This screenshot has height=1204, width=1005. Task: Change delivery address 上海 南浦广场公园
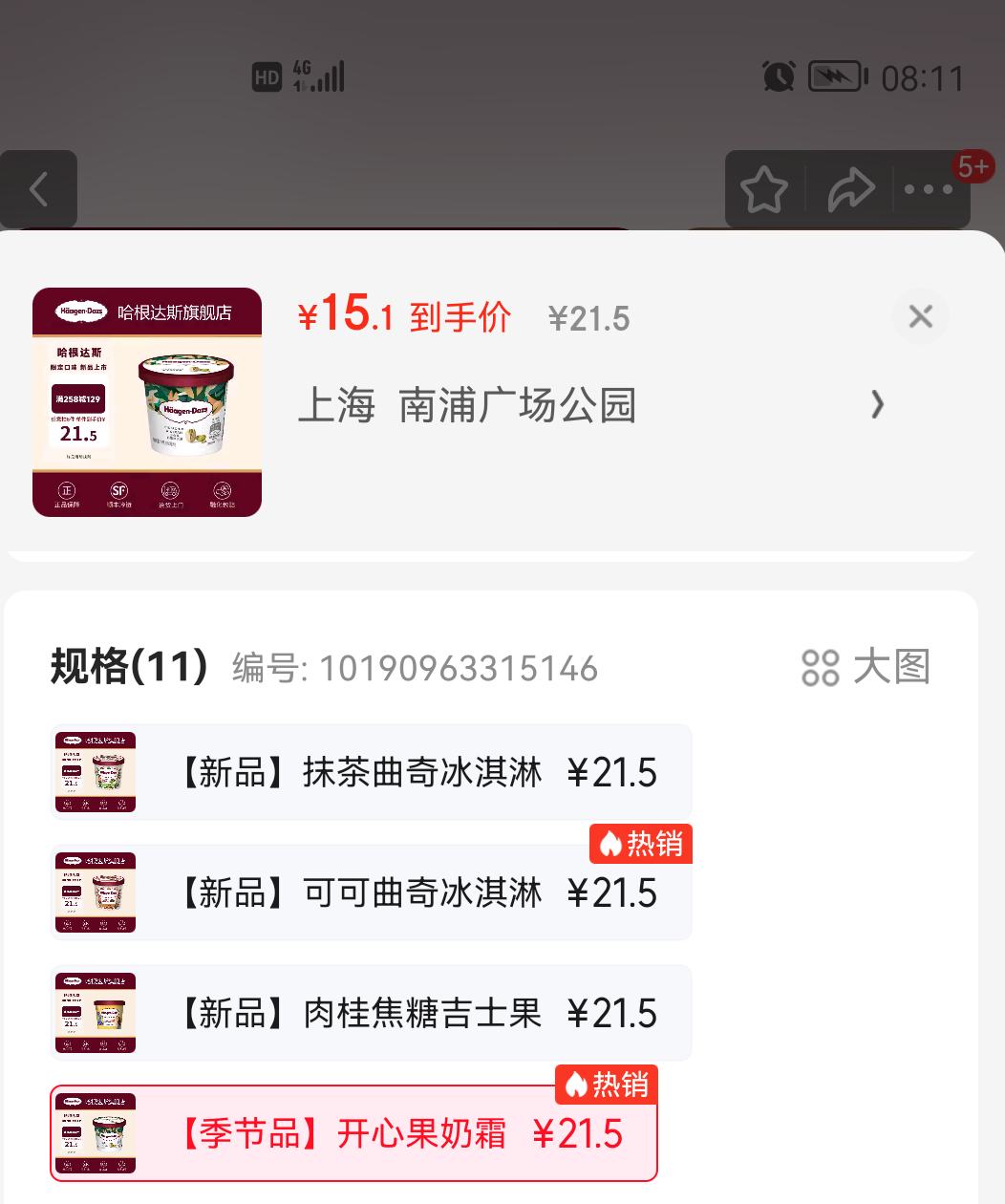(x=590, y=405)
